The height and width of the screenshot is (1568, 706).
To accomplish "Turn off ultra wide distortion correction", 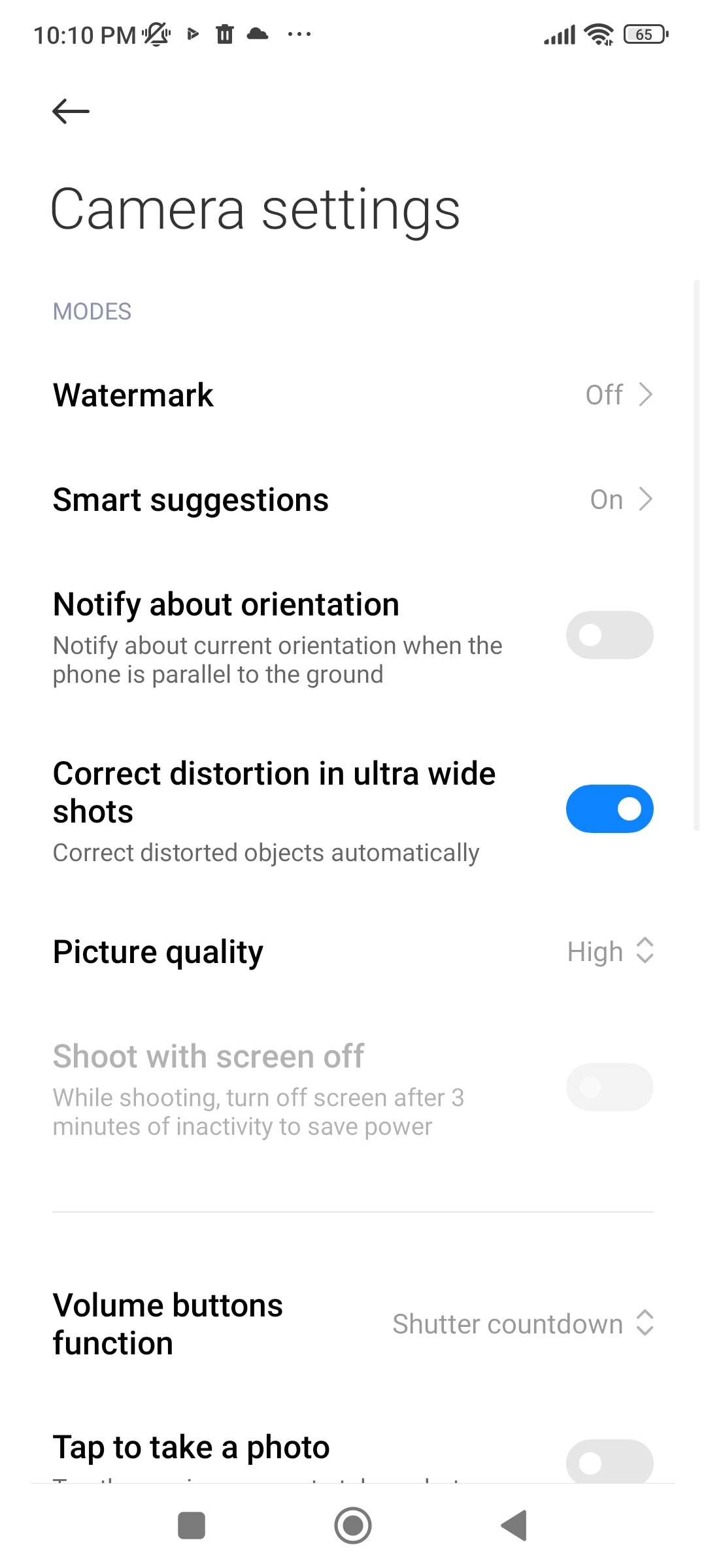I will (609, 809).
